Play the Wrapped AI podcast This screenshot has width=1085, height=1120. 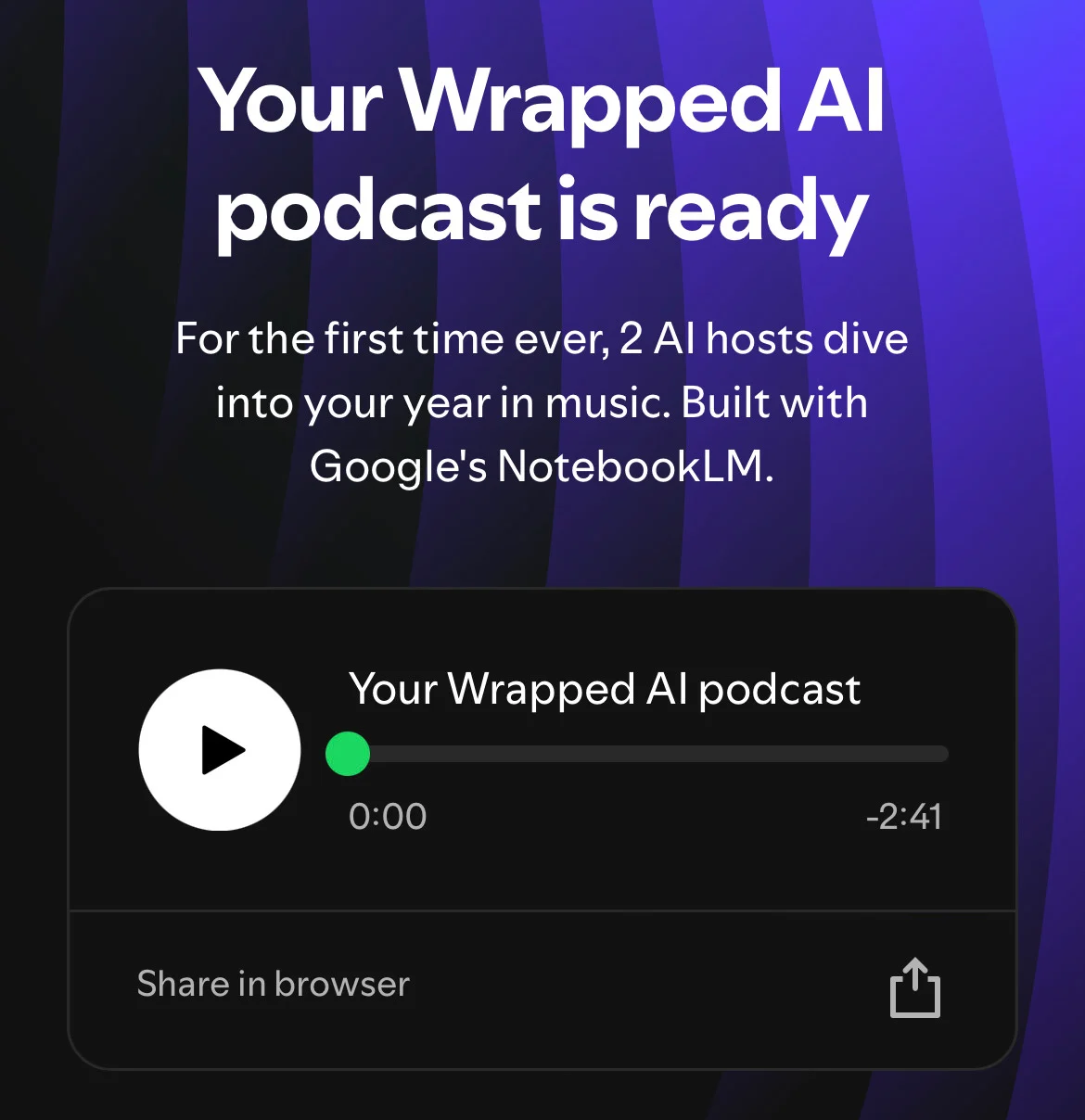point(220,749)
